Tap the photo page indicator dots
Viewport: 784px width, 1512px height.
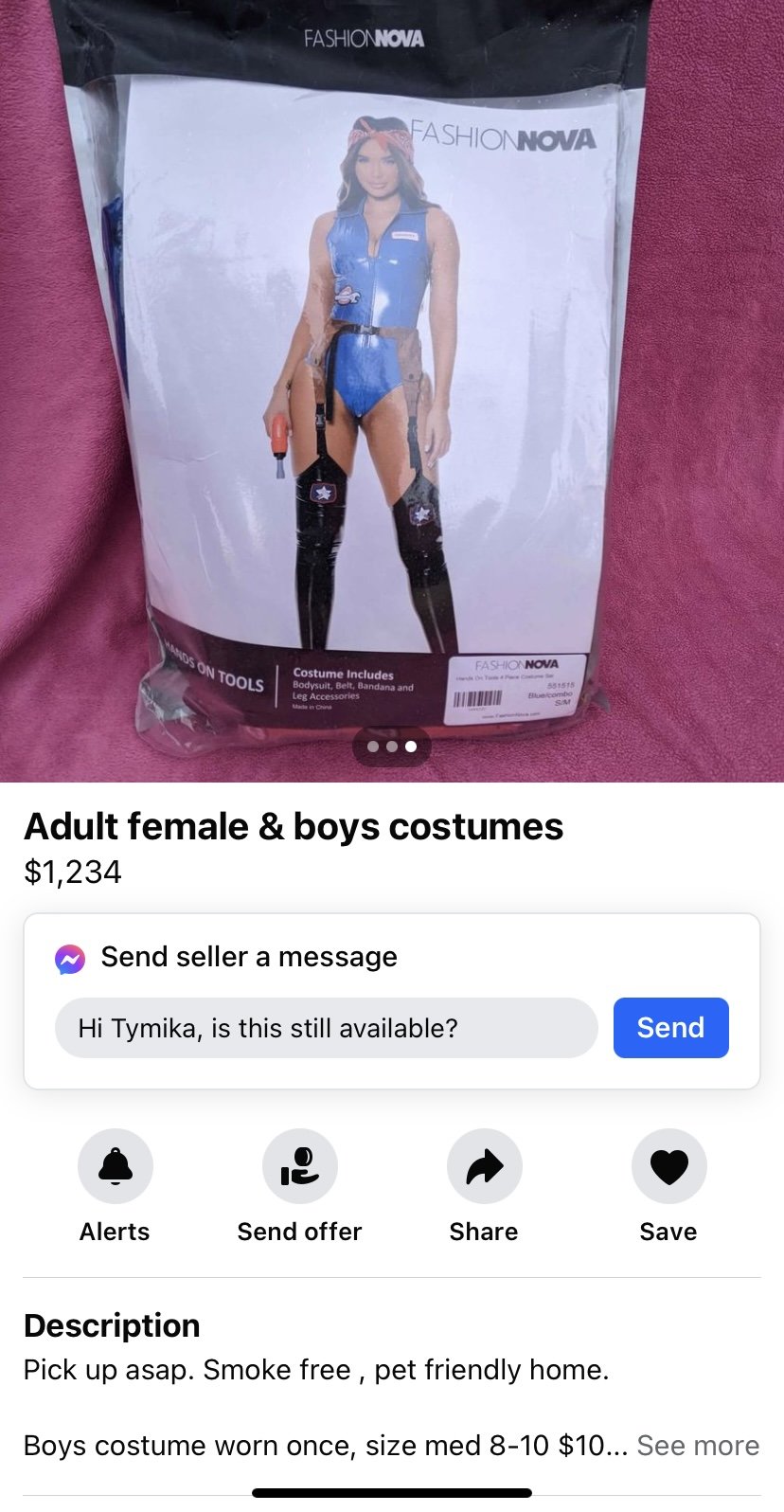tap(391, 747)
